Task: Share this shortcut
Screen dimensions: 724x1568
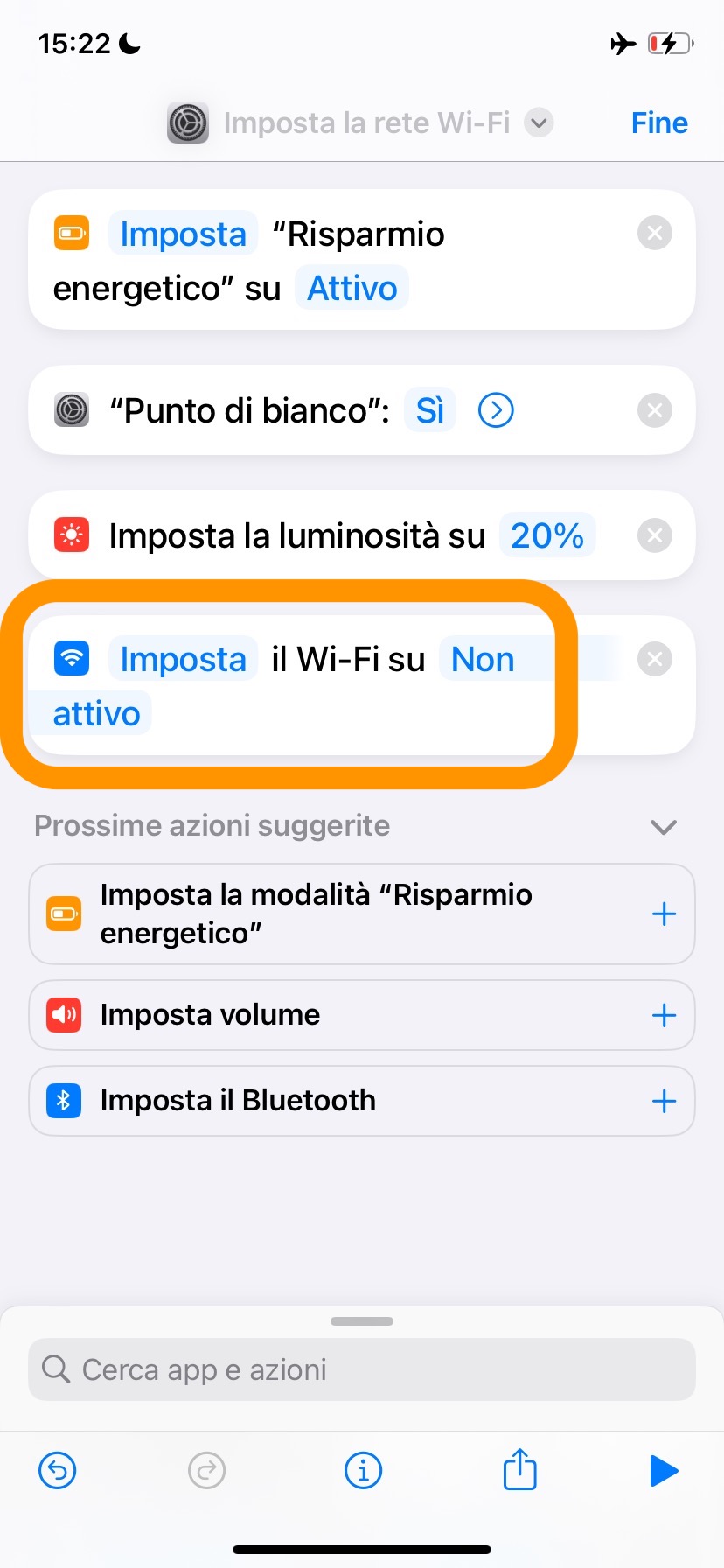Action: coord(519,1469)
